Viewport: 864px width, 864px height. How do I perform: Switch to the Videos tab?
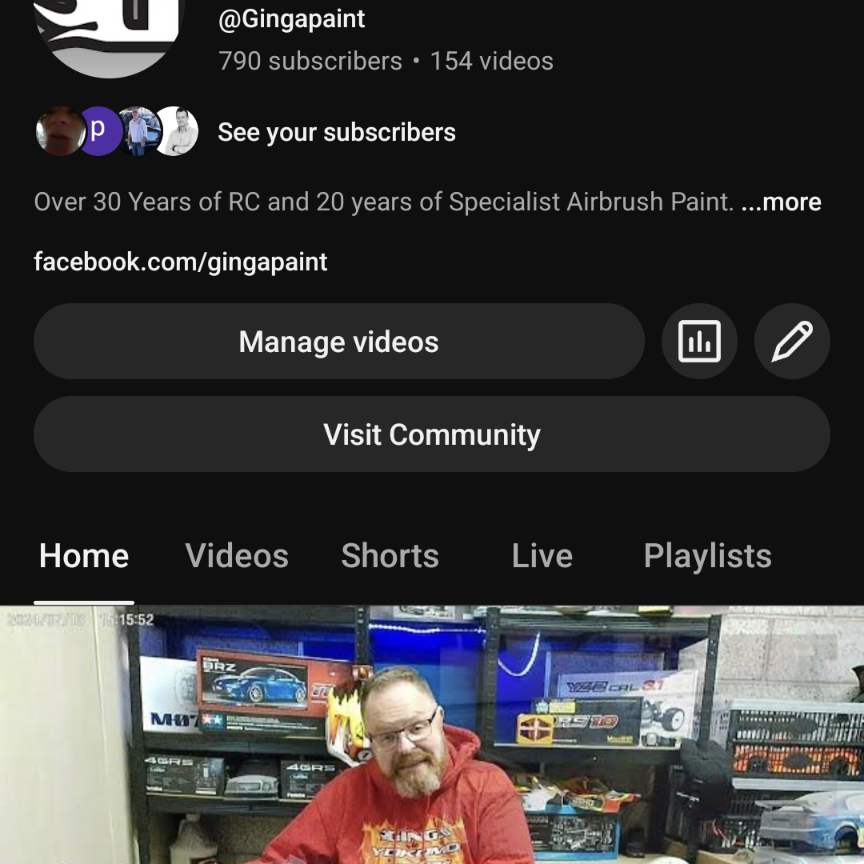pyautogui.click(x=237, y=556)
